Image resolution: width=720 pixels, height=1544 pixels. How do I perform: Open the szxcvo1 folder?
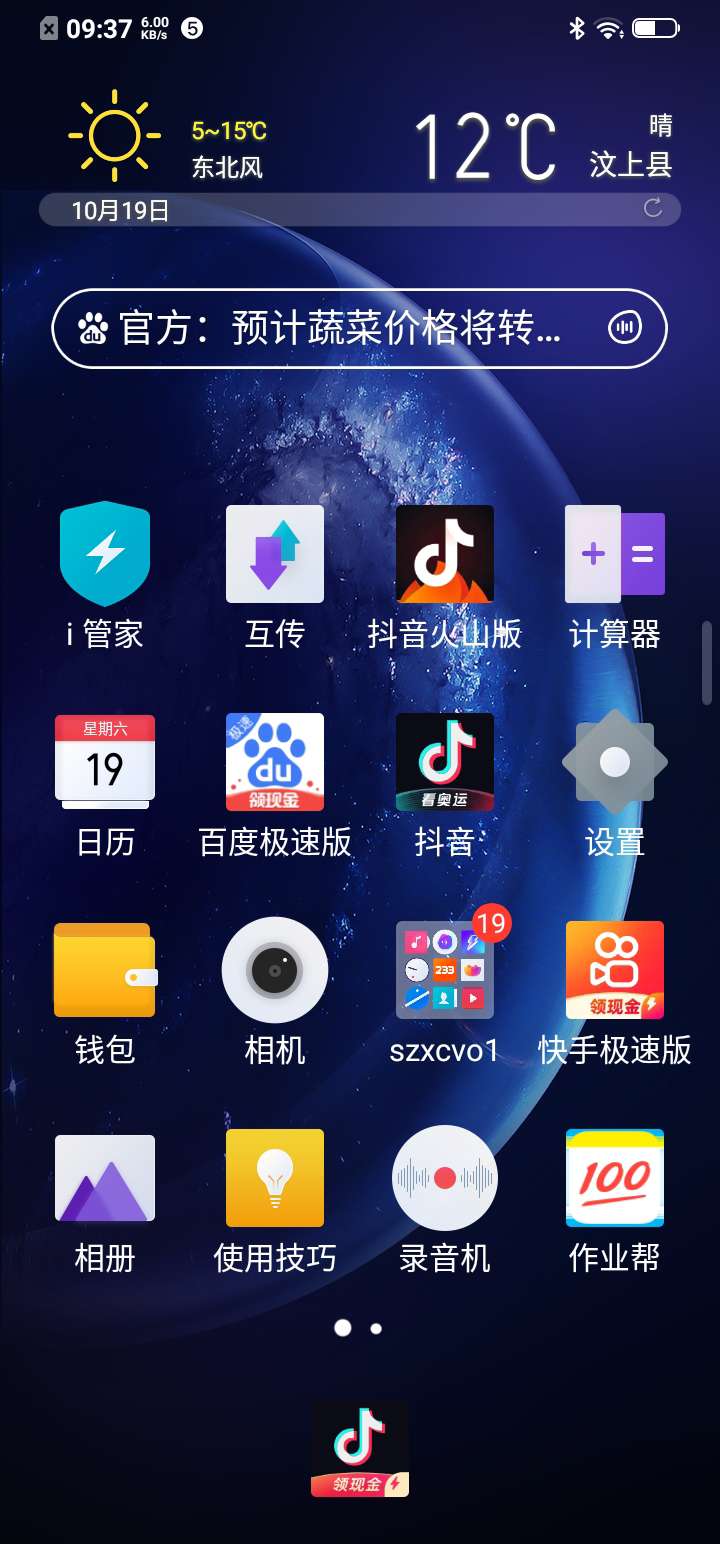[x=445, y=970]
